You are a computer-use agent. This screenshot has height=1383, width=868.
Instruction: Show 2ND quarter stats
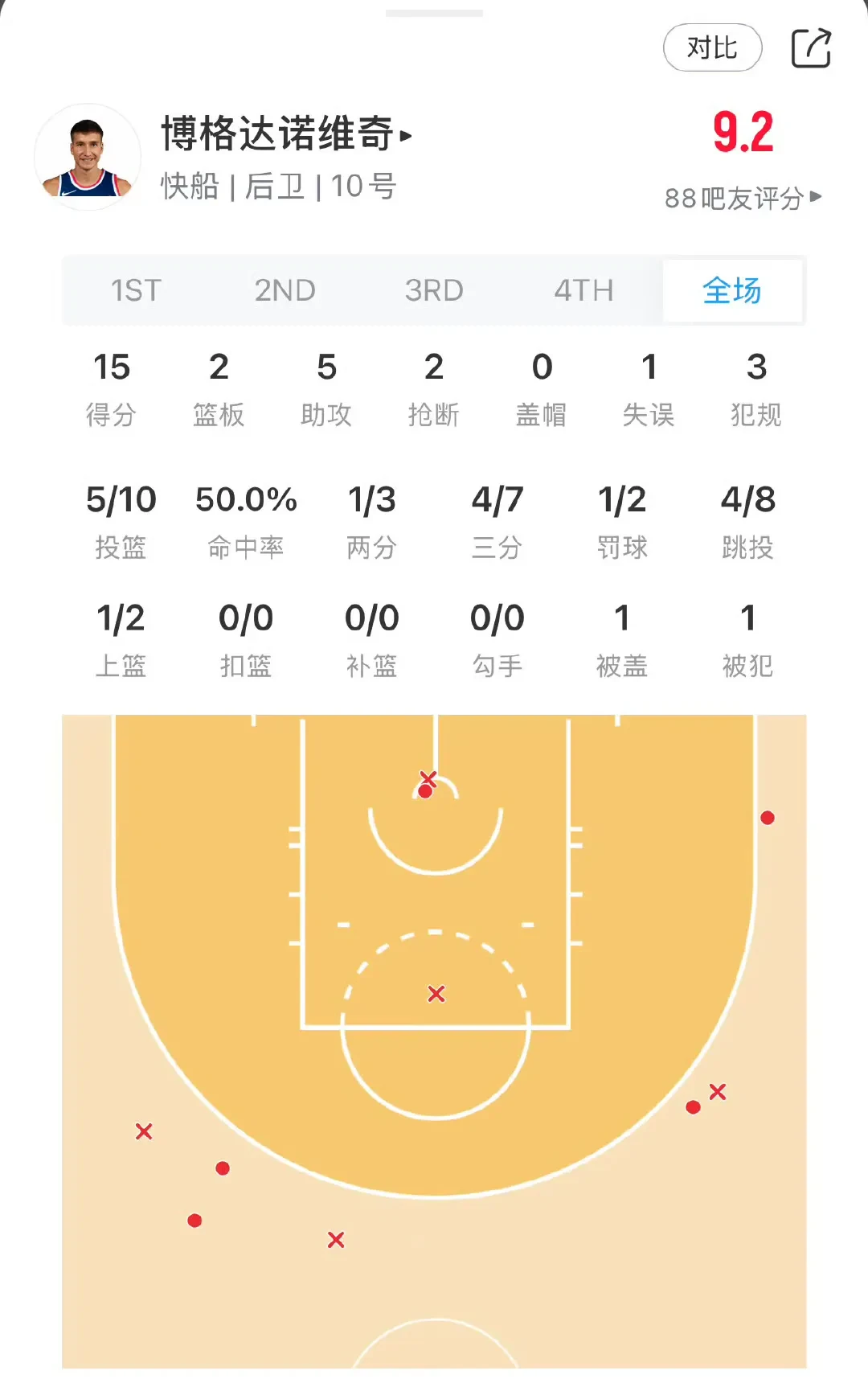[x=285, y=290]
